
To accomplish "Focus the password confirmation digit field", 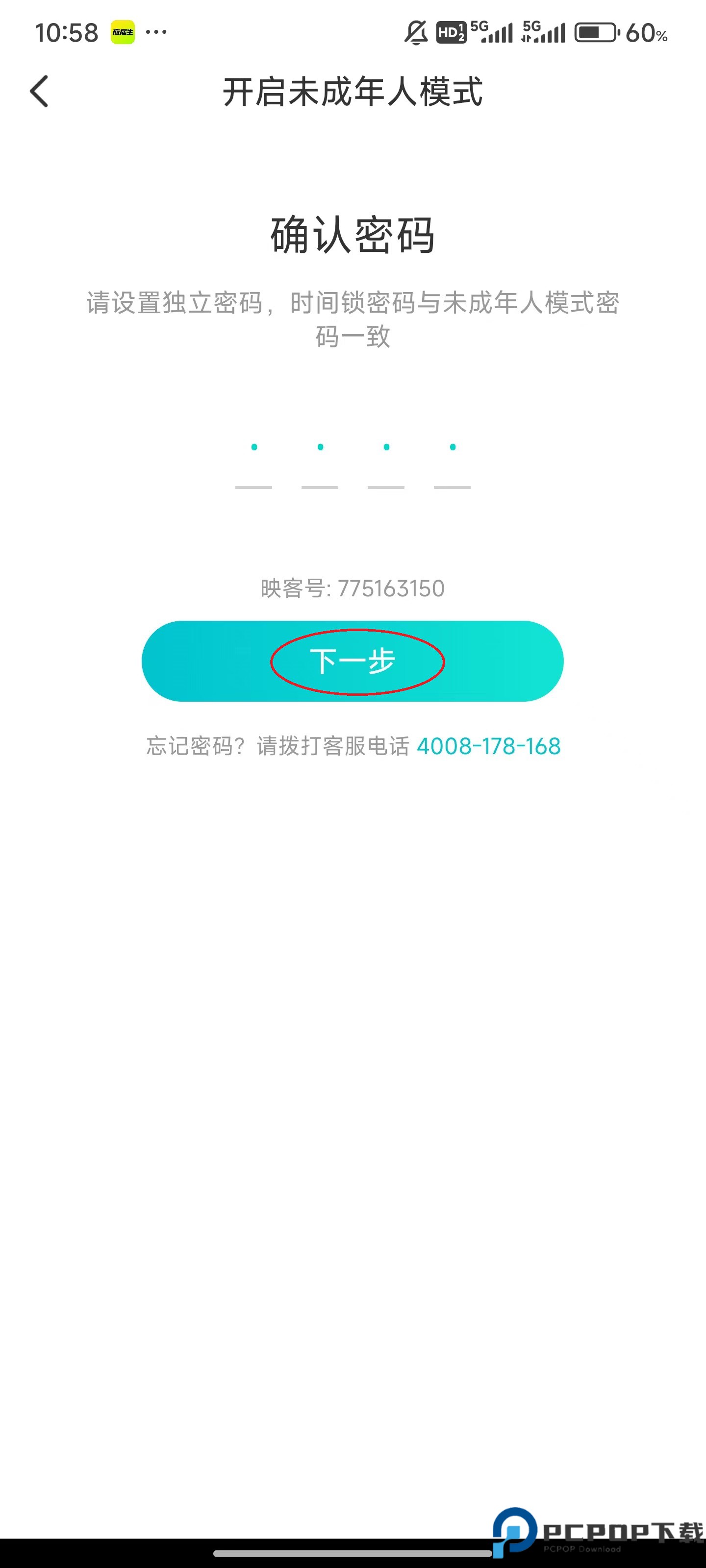I will click(x=352, y=465).
